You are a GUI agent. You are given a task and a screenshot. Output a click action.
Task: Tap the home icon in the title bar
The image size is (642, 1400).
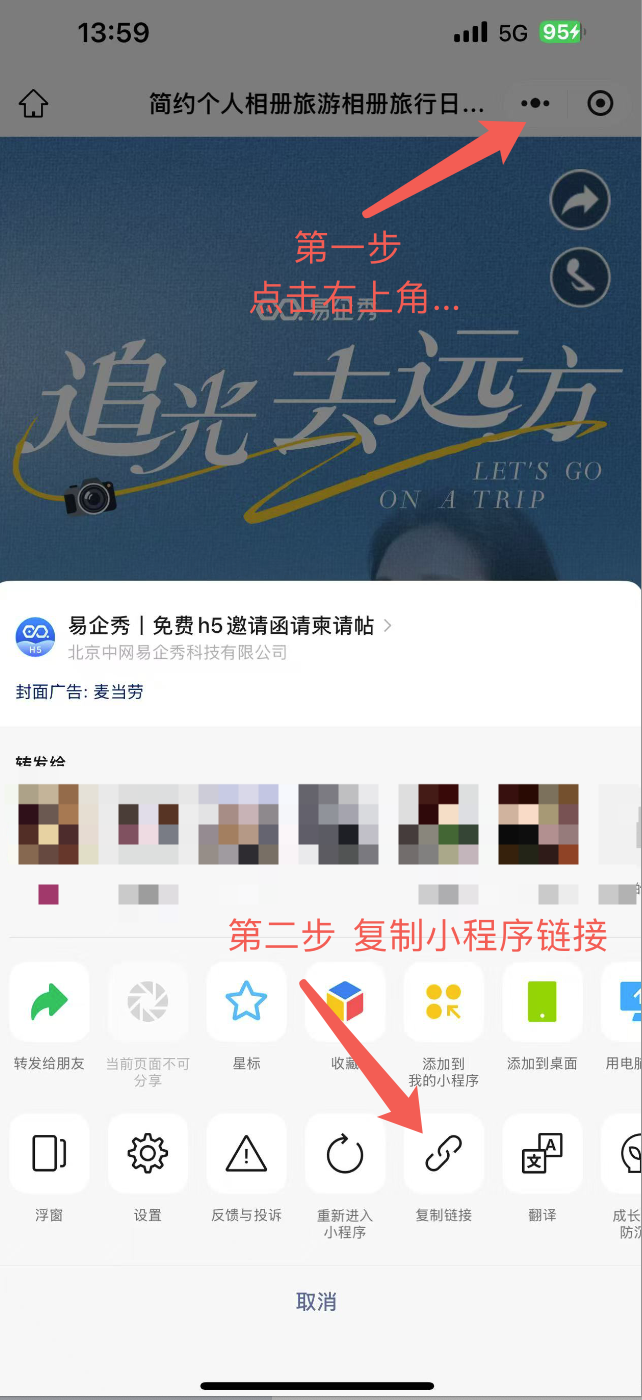coord(34,103)
